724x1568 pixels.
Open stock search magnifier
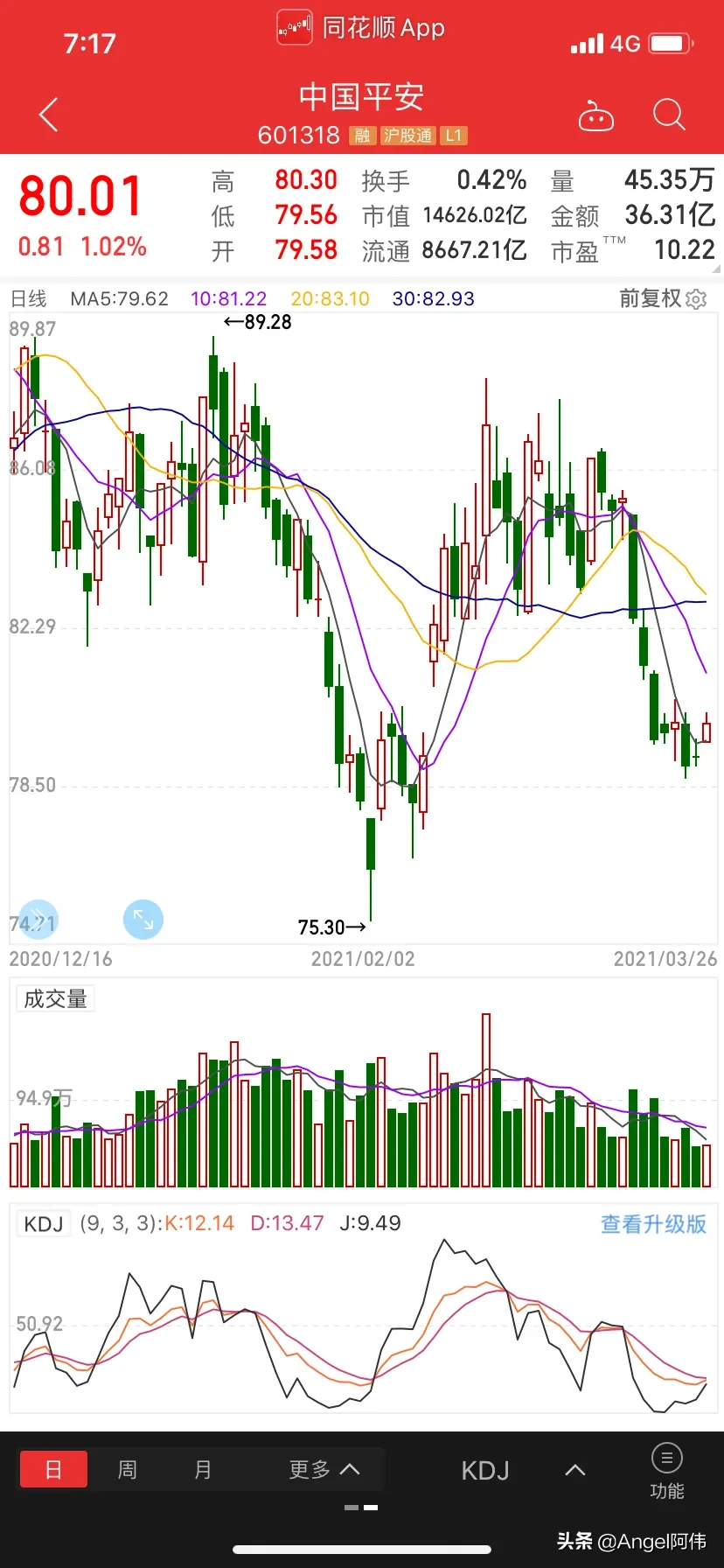click(669, 115)
